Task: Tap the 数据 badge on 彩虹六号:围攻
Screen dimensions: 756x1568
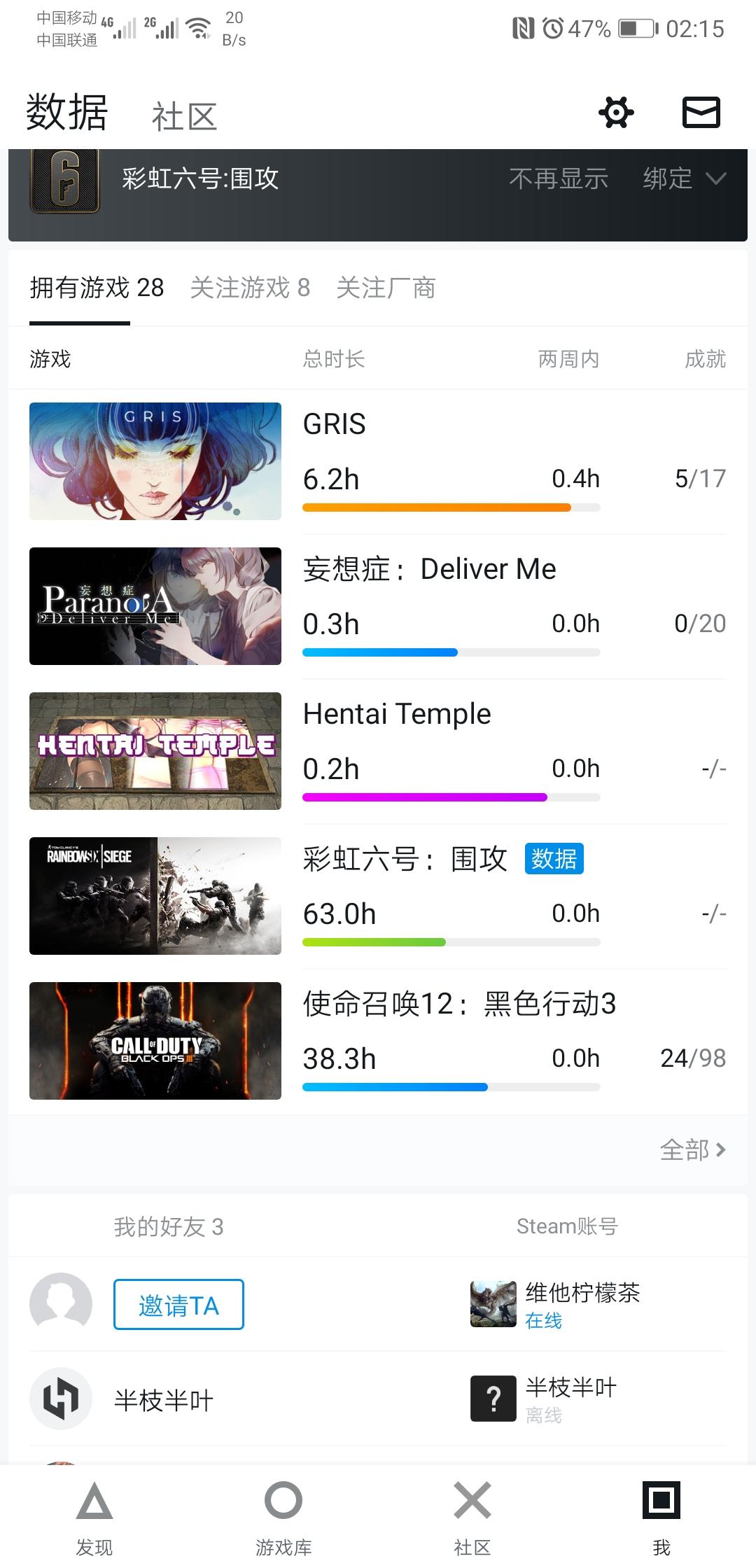Action: pos(554,859)
